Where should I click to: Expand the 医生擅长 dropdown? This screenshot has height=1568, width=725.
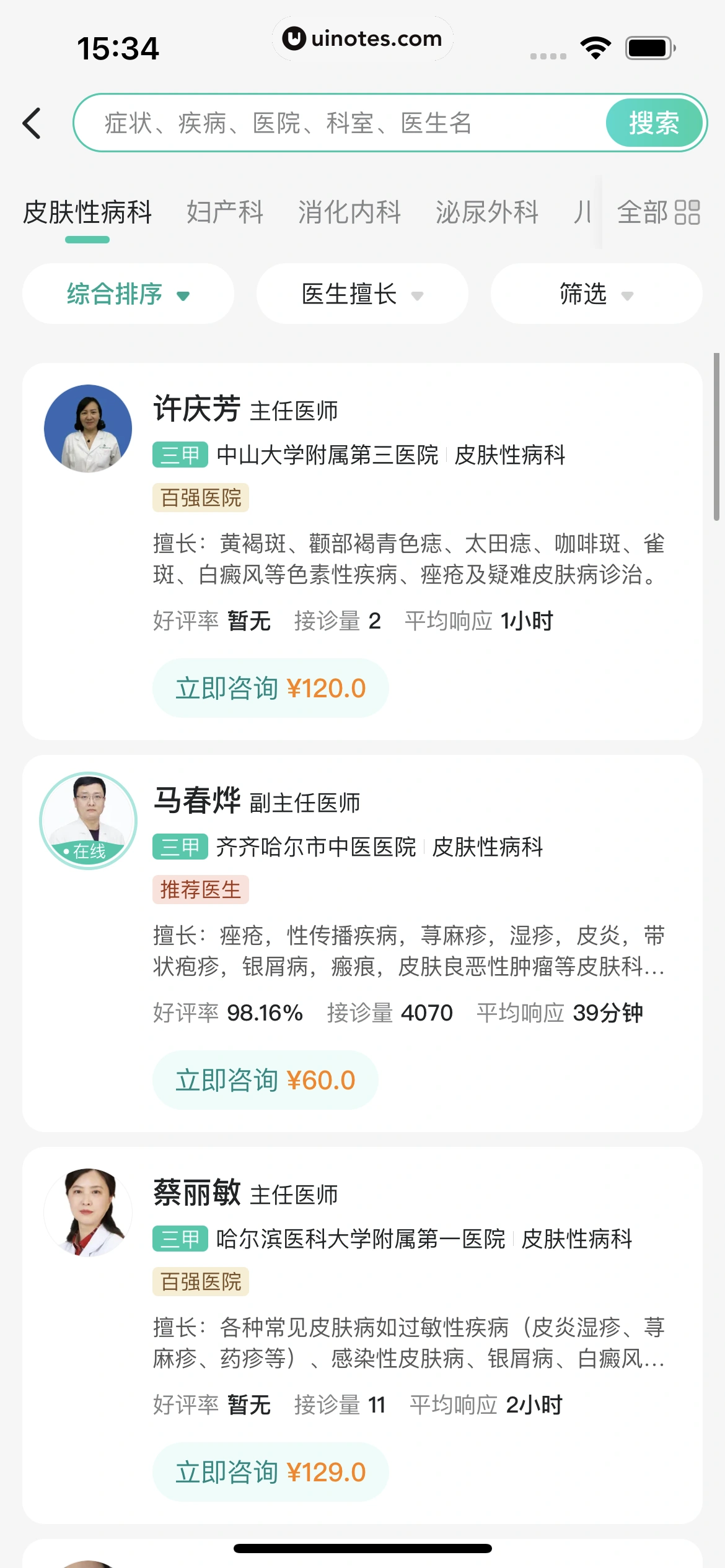(362, 294)
